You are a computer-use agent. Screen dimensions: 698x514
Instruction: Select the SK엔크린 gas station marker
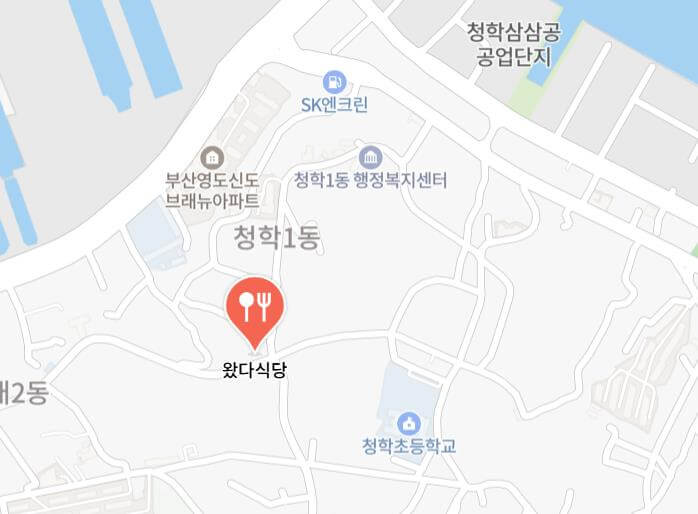coord(335,82)
